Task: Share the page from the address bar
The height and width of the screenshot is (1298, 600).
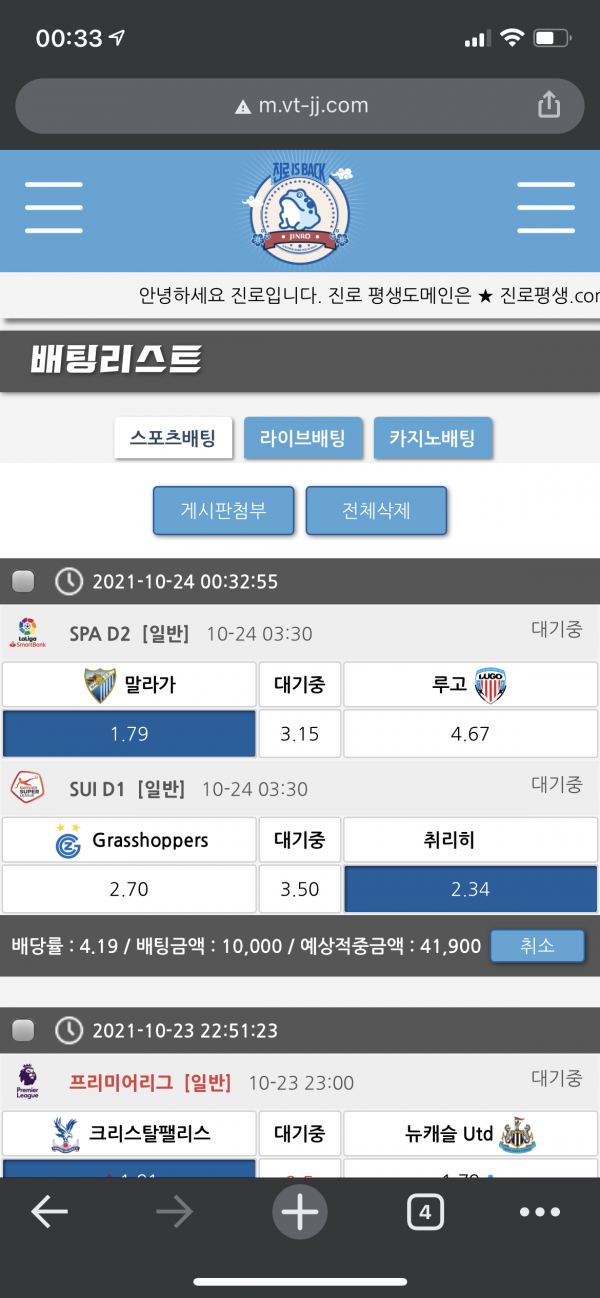Action: tap(548, 104)
